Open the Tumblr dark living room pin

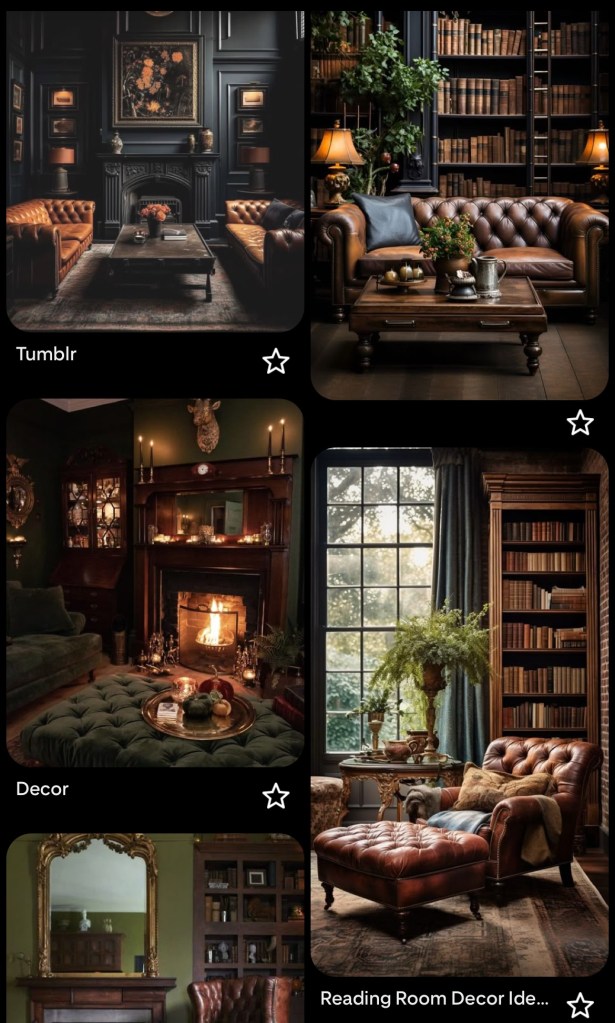[155, 170]
